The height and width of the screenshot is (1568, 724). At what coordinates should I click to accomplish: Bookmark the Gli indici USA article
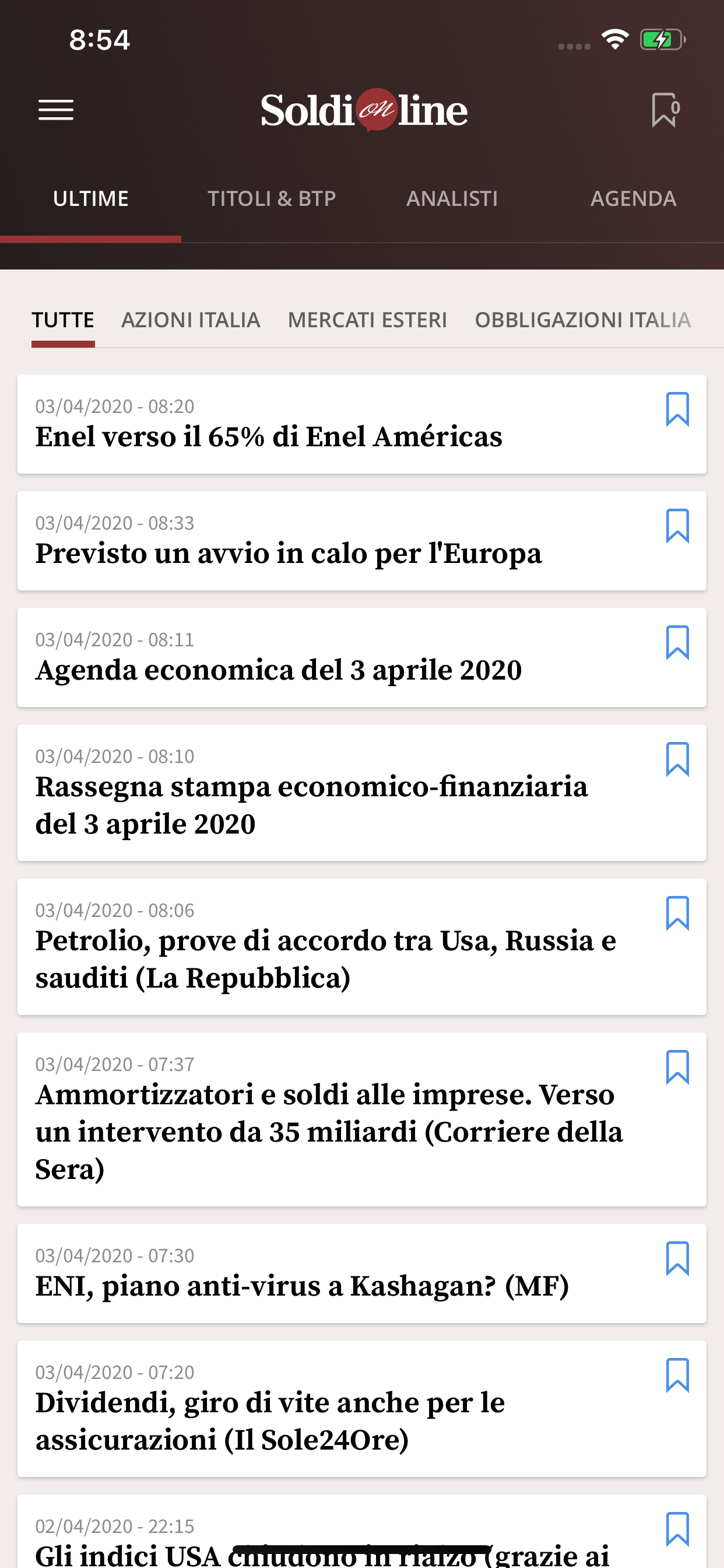(677, 1529)
